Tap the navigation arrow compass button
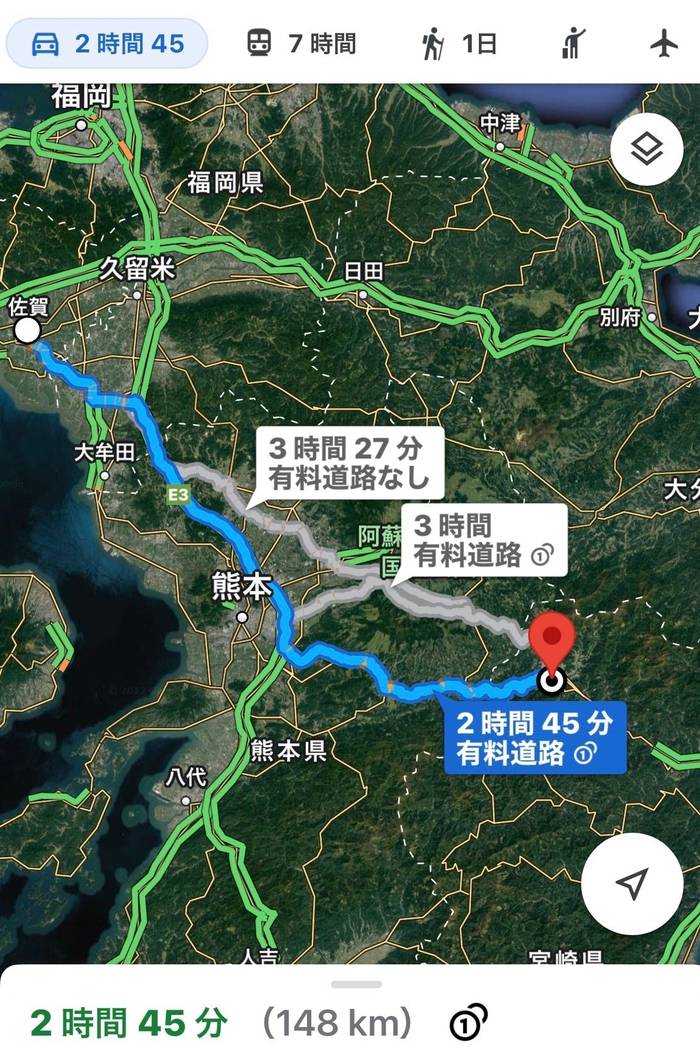The image size is (700, 1060). (632, 883)
